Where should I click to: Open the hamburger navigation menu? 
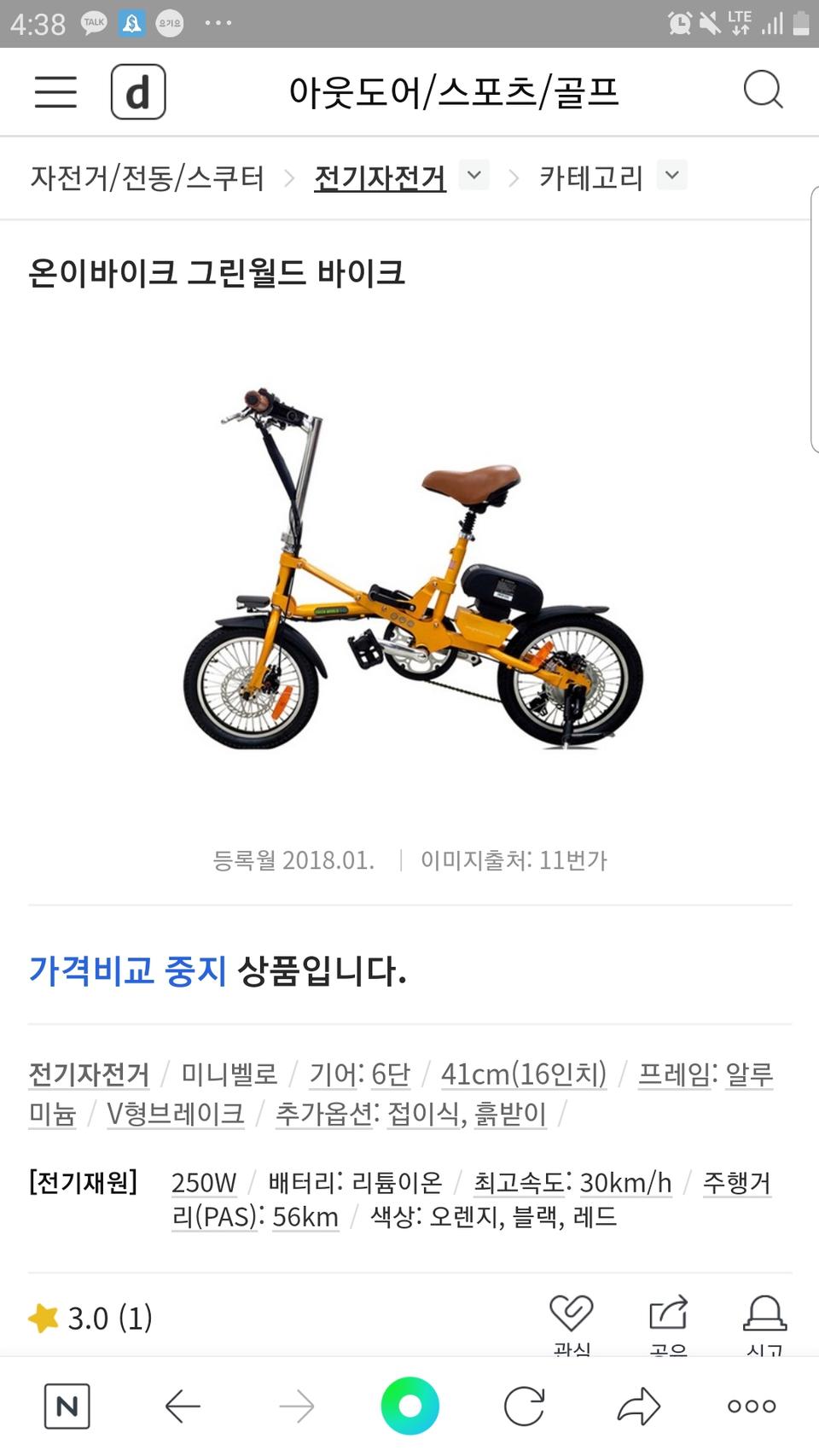click(x=55, y=91)
